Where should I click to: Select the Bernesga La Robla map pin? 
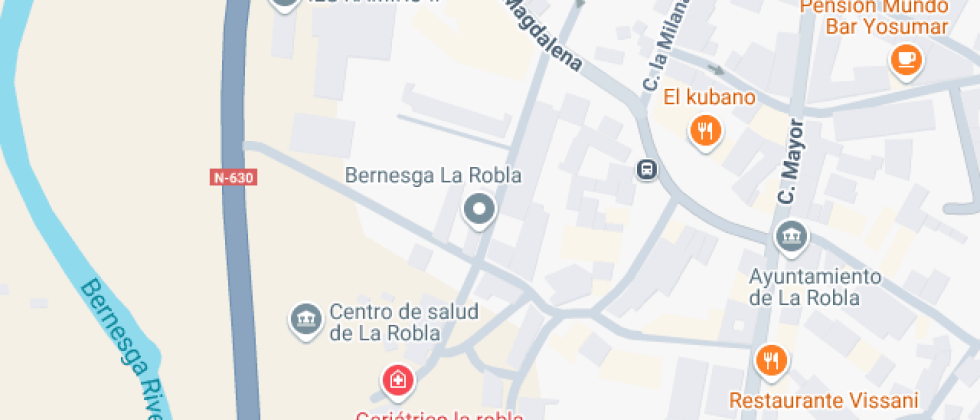click(x=479, y=211)
